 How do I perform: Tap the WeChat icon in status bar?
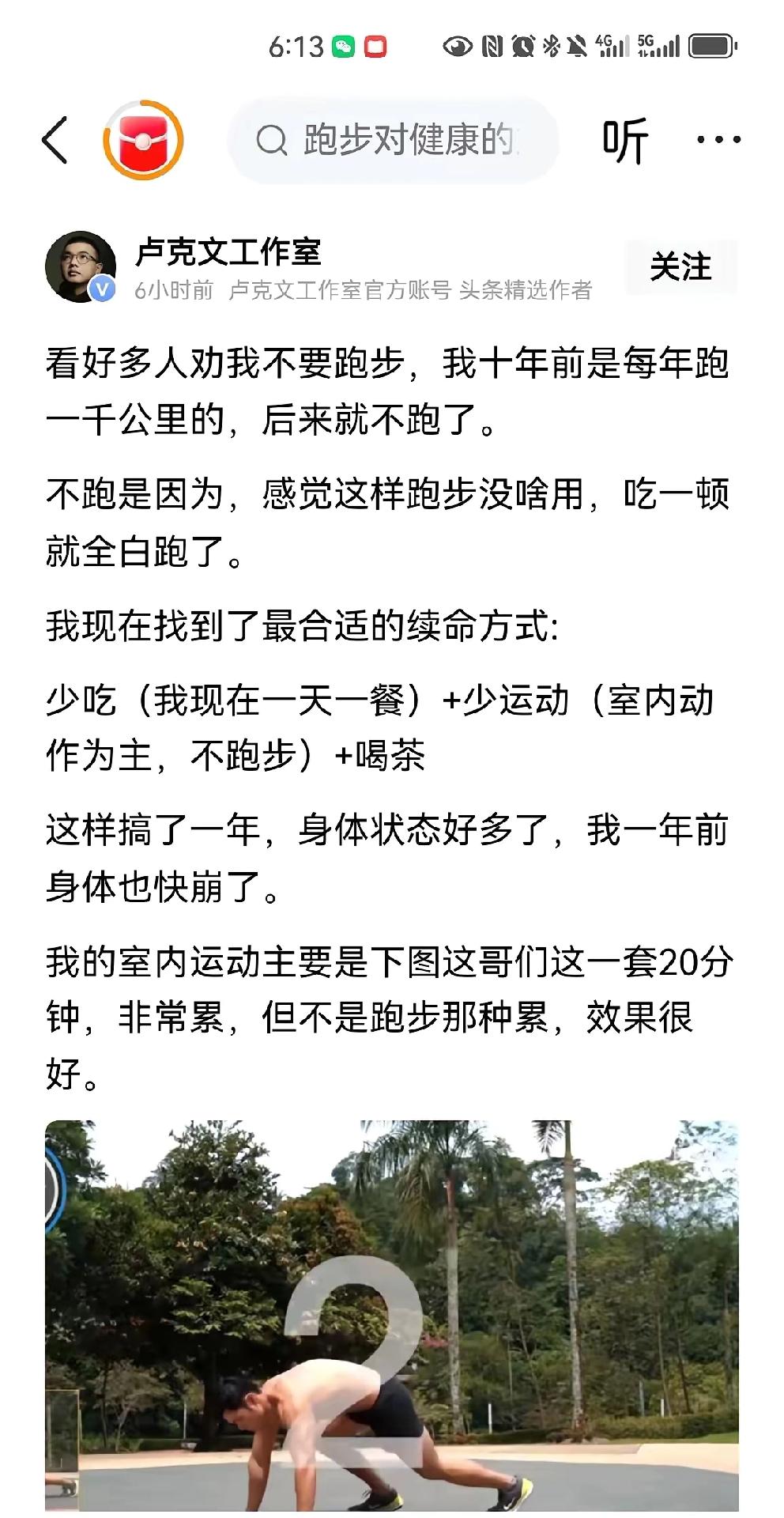click(x=341, y=46)
